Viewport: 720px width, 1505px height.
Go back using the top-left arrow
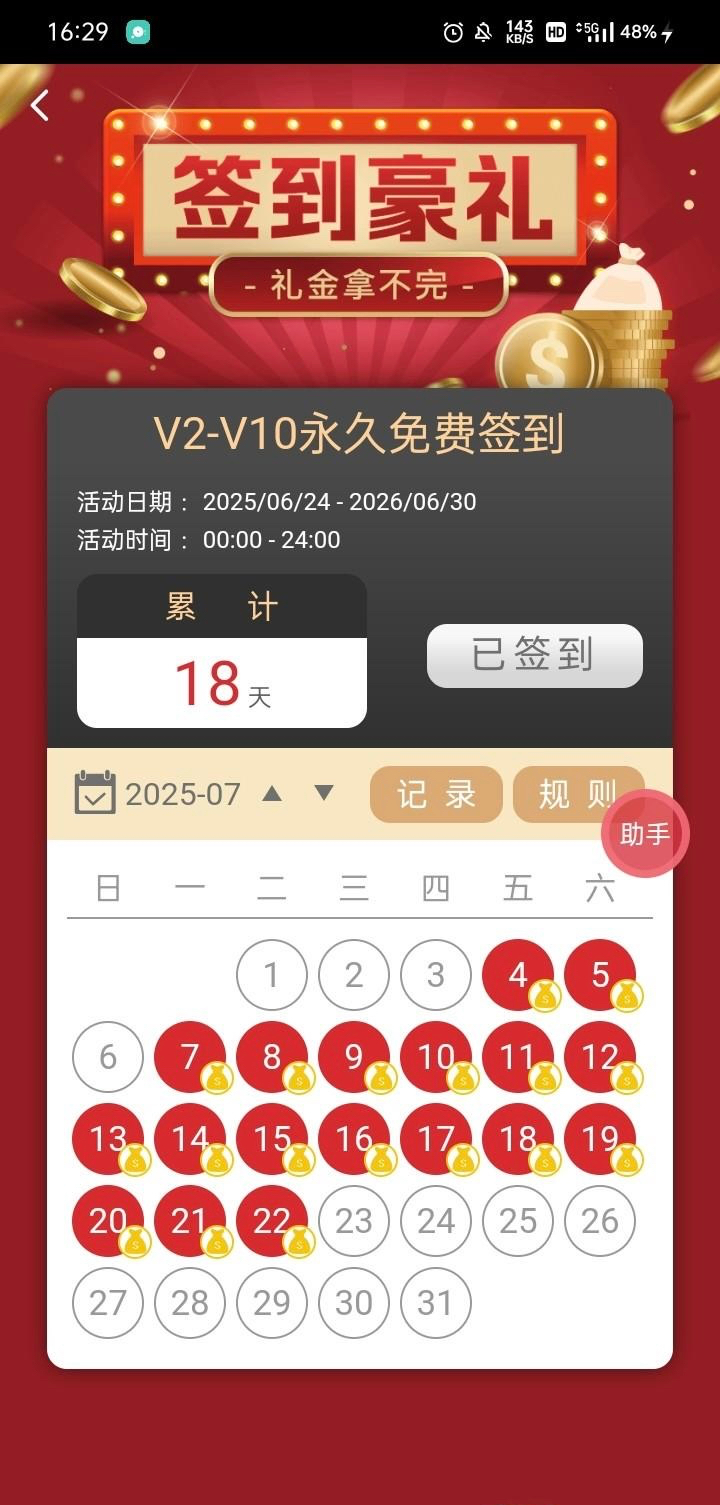point(40,105)
